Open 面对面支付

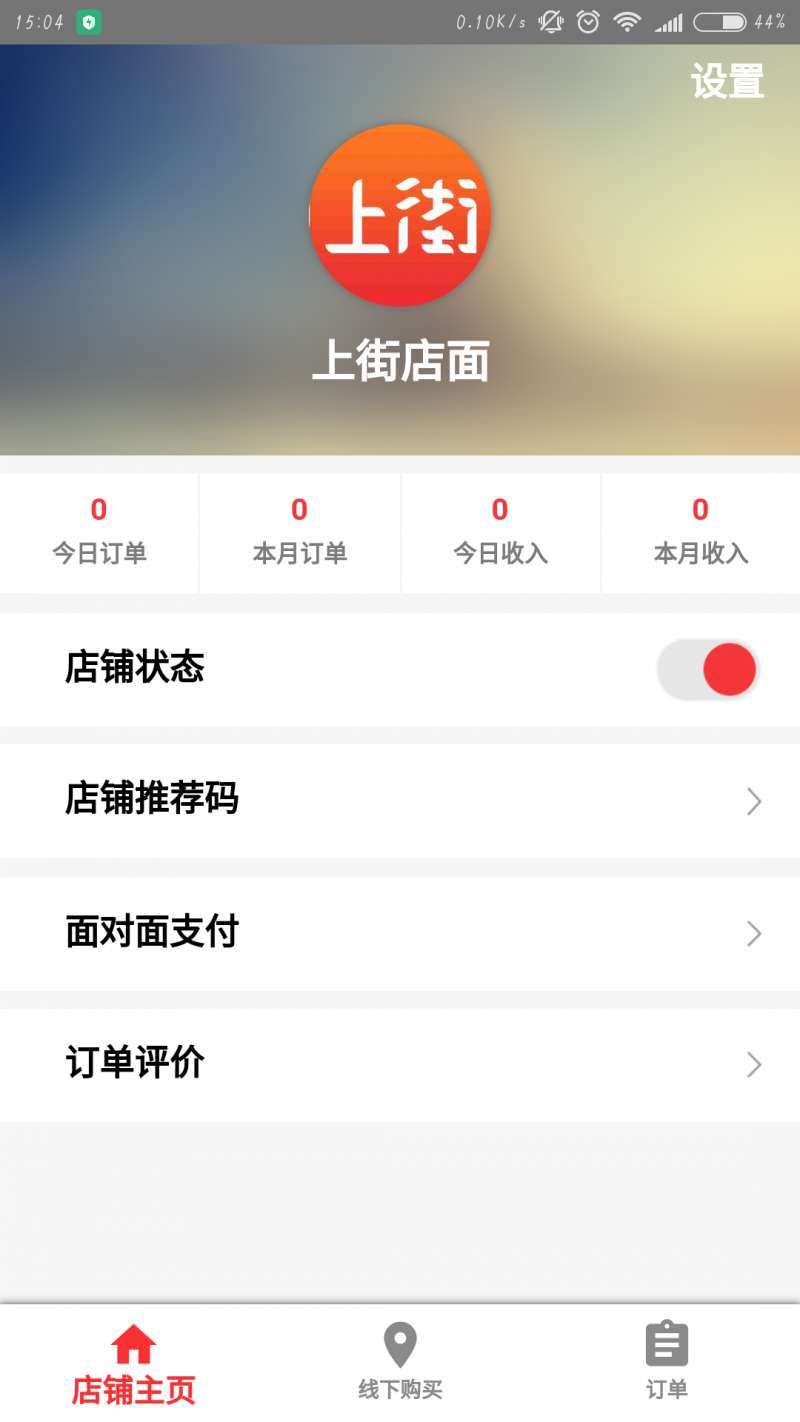(400, 933)
